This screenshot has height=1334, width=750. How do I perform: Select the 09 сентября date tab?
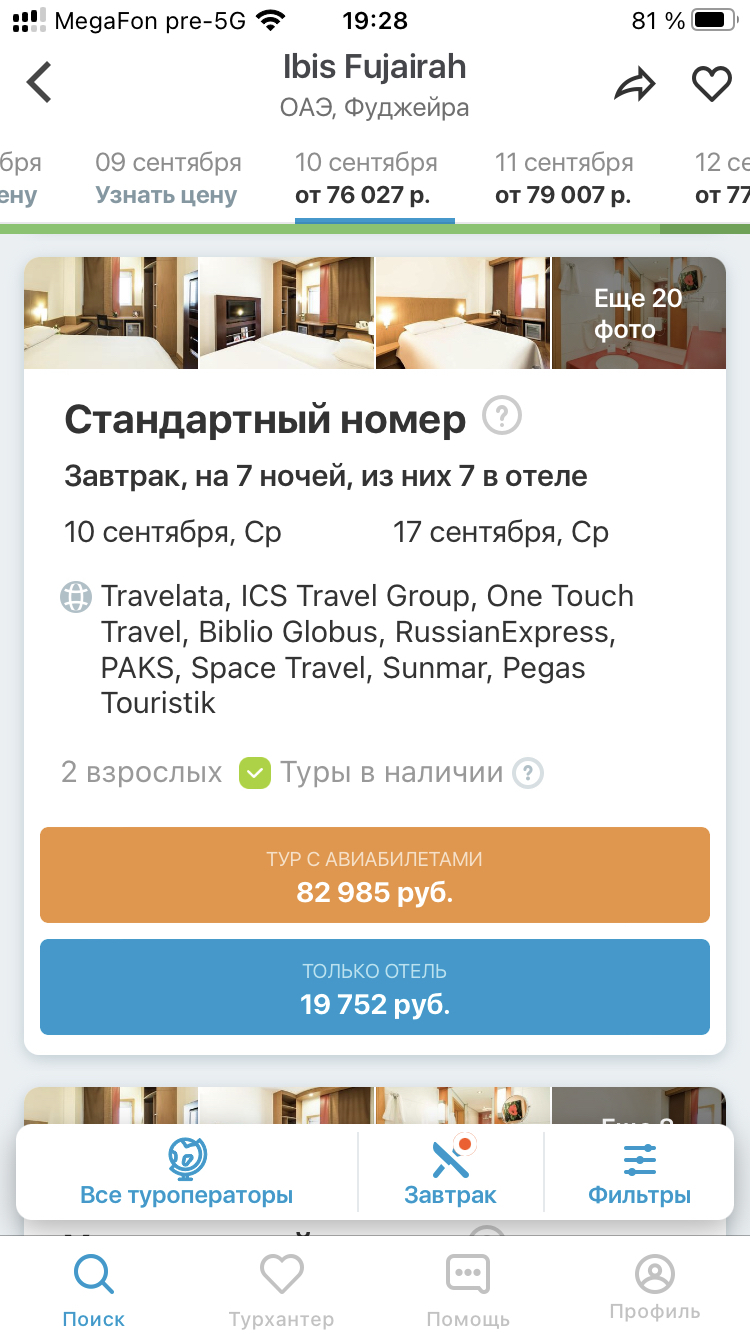click(x=168, y=178)
